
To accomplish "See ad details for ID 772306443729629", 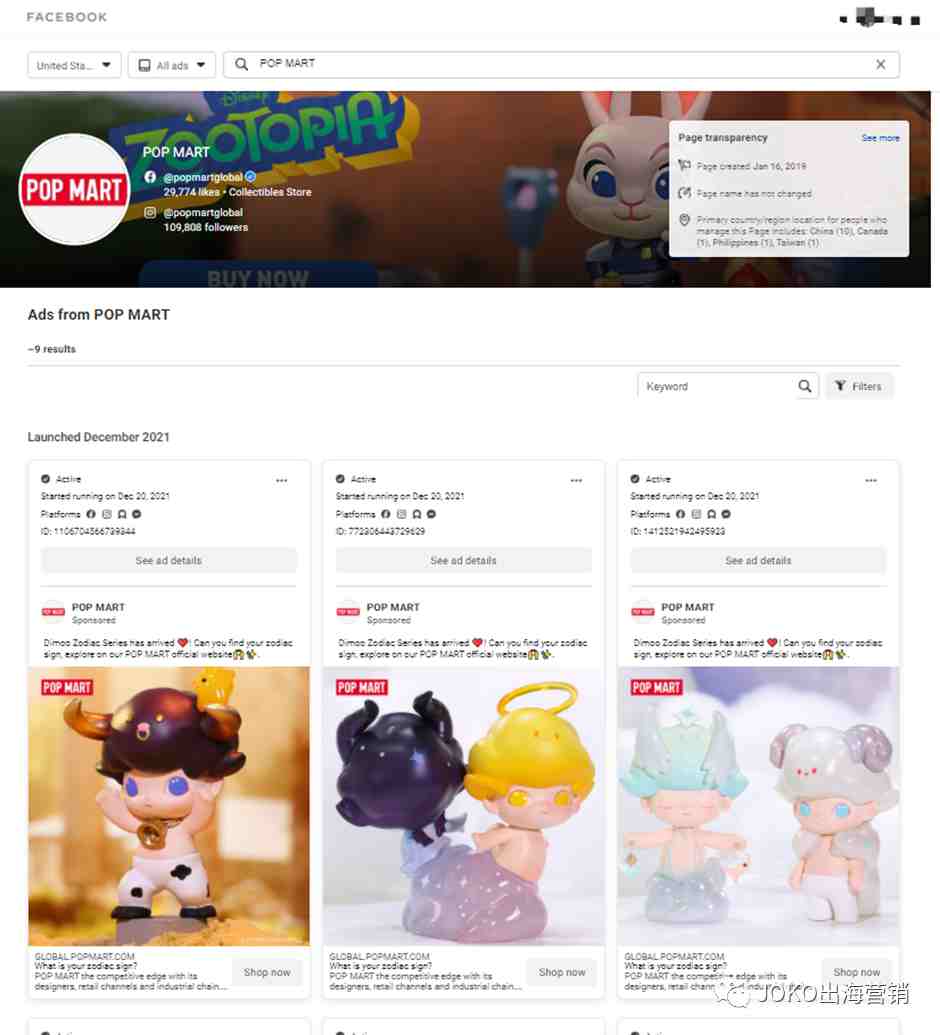I will [463, 561].
